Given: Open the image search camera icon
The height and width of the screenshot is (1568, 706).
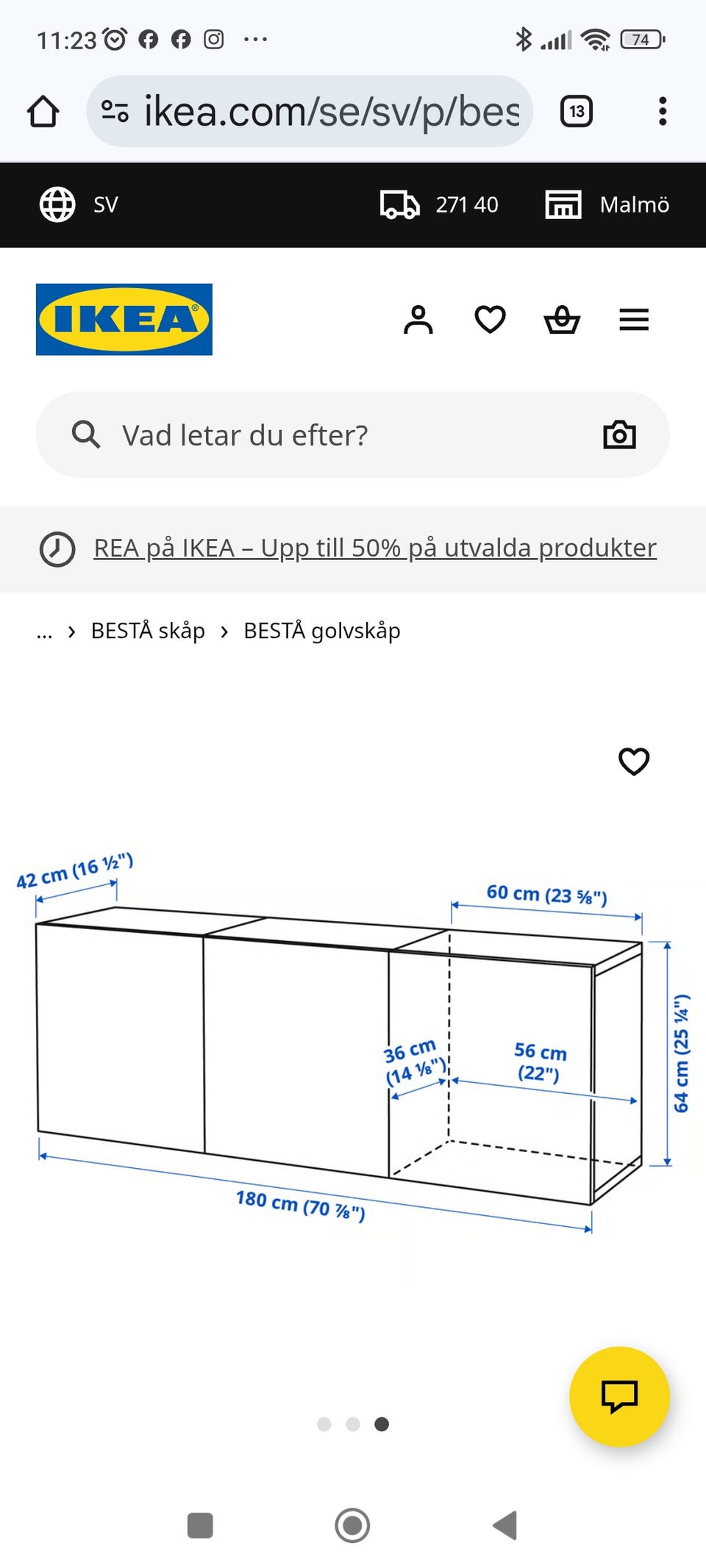Looking at the screenshot, I should pos(620,434).
